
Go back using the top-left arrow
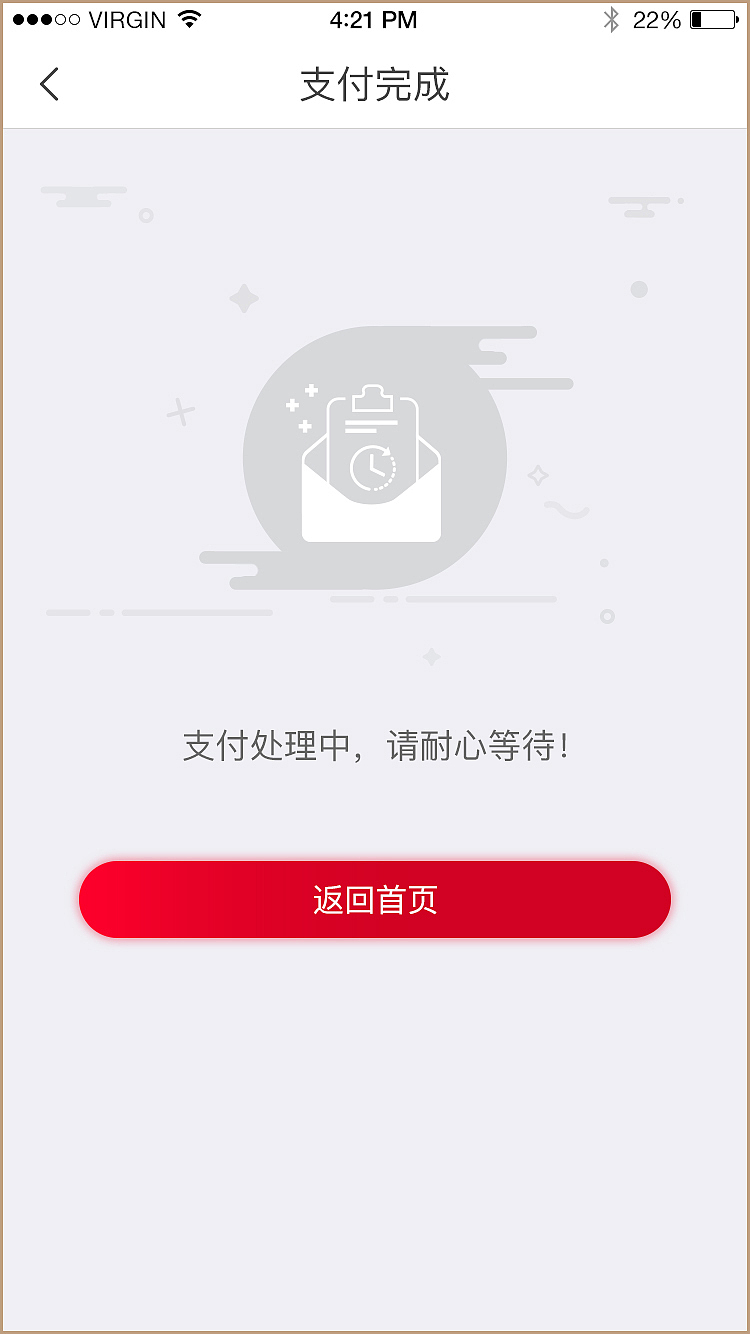(49, 85)
